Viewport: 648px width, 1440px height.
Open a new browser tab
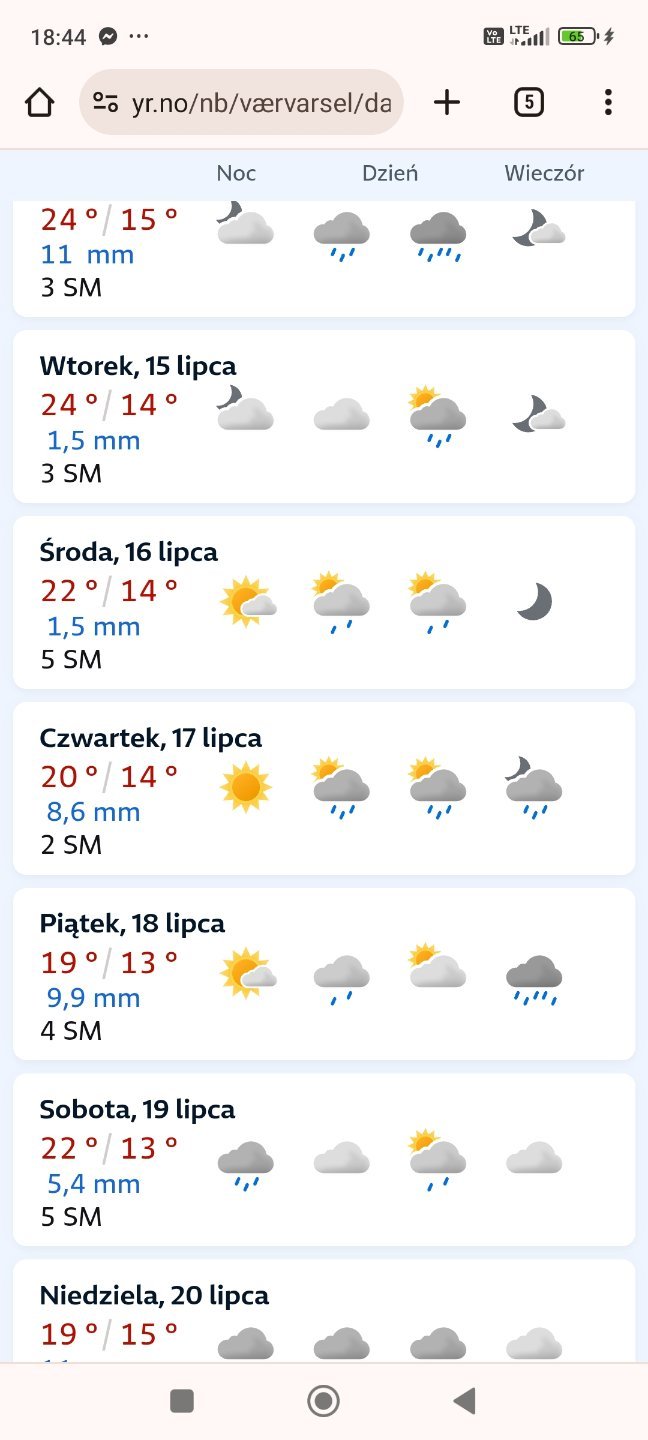point(447,102)
